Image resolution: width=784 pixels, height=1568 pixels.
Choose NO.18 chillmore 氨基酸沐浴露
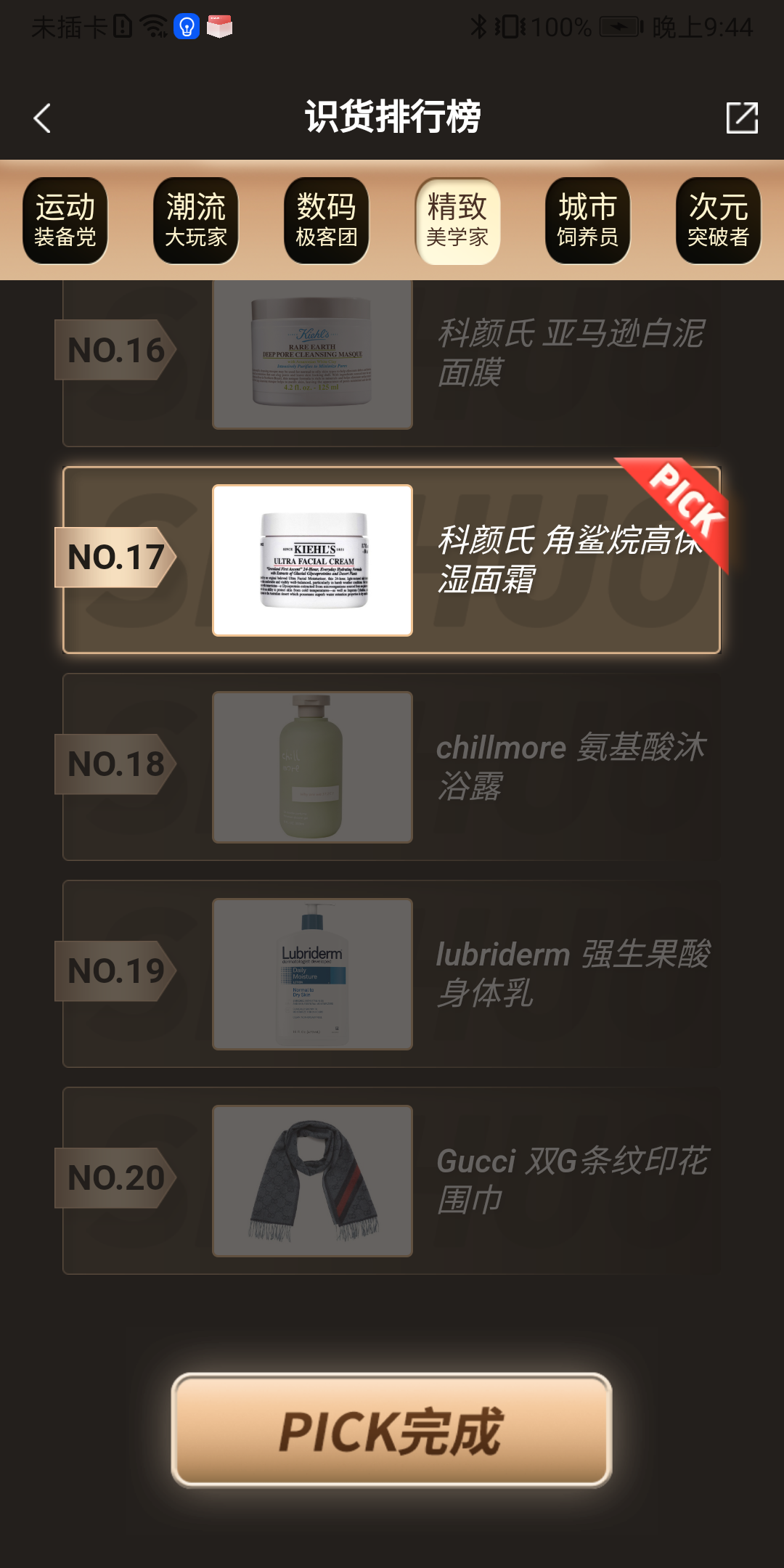[x=392, y=767]
